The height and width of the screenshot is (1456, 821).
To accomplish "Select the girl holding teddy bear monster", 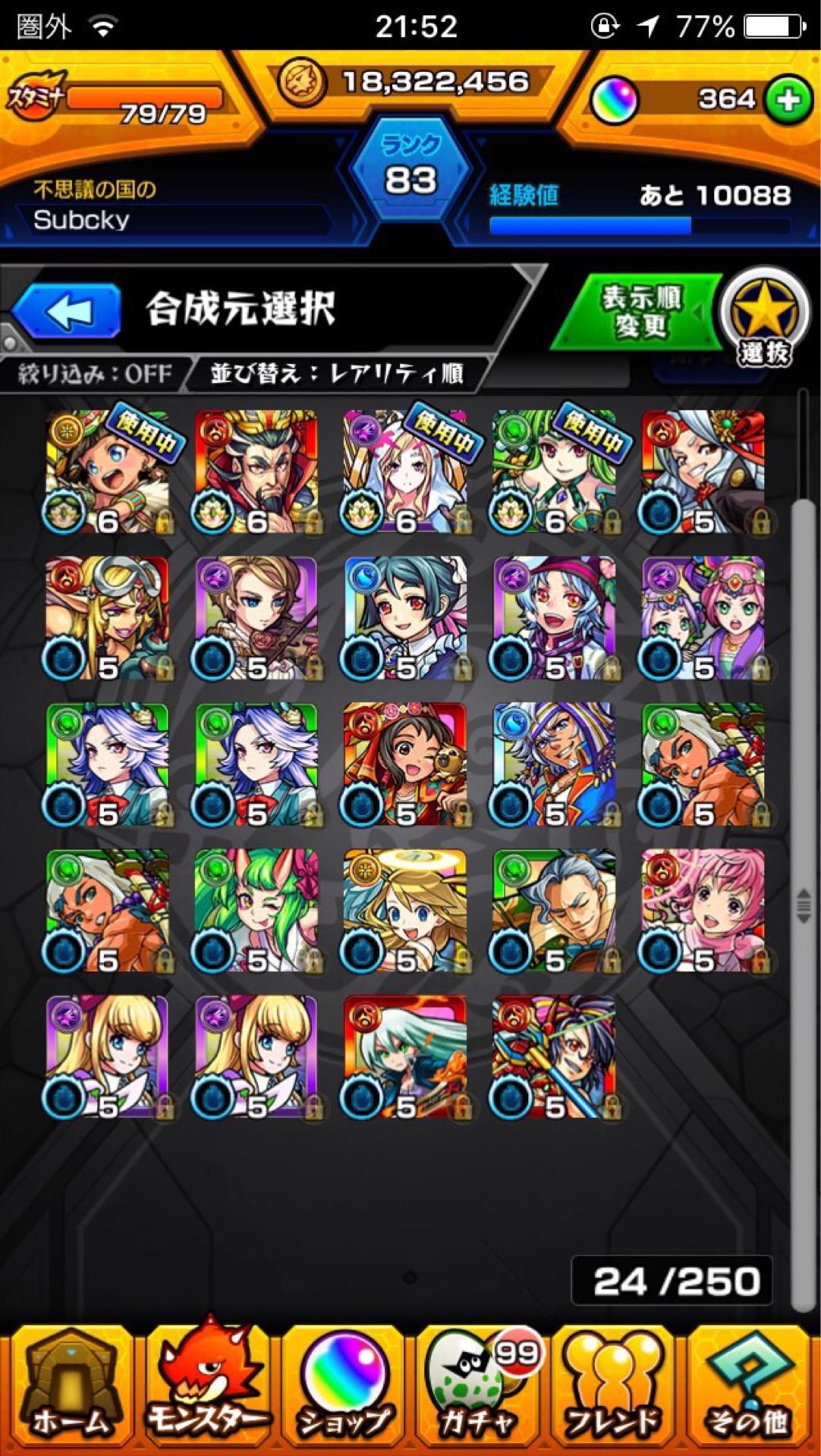I will click(405, 764).
